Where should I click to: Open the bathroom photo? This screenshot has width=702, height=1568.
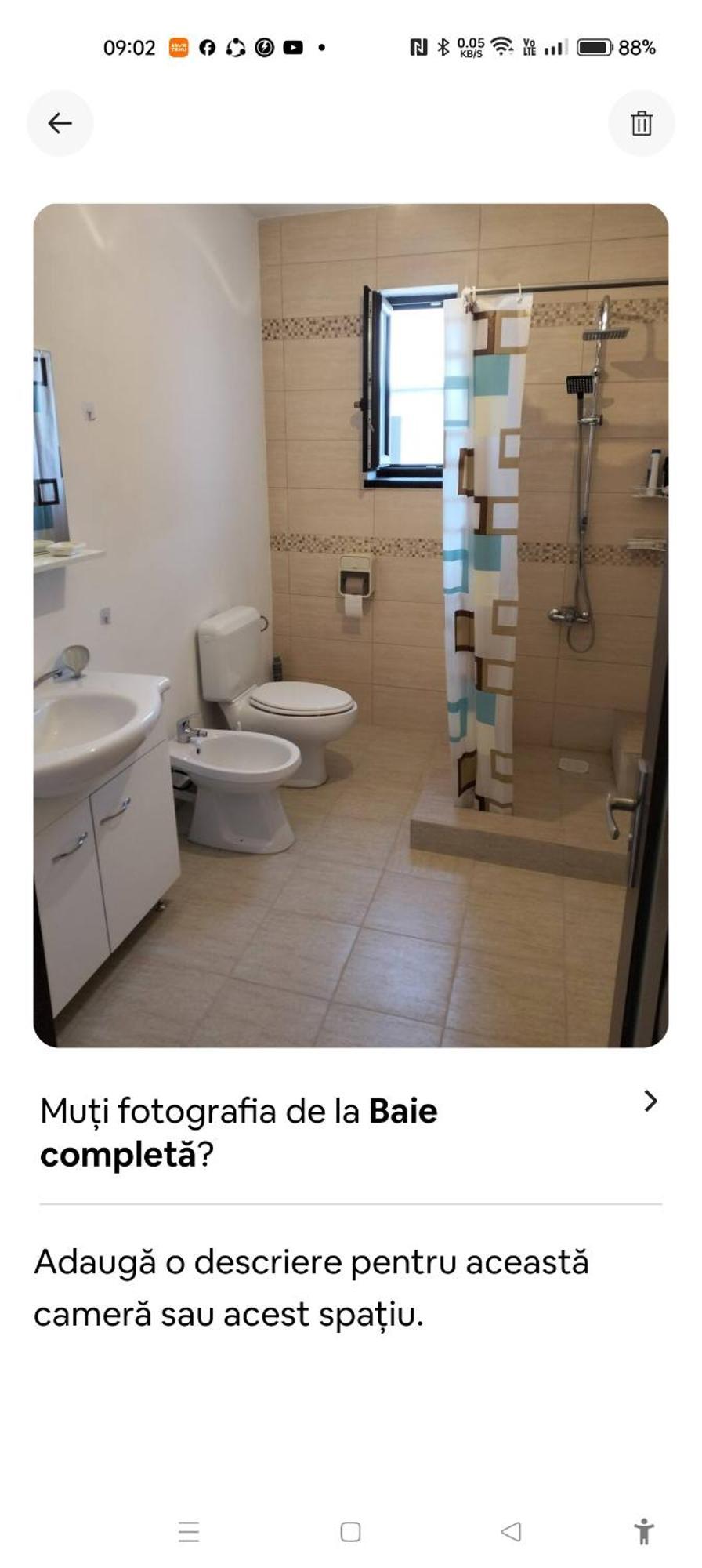click(x=350, y=625)
